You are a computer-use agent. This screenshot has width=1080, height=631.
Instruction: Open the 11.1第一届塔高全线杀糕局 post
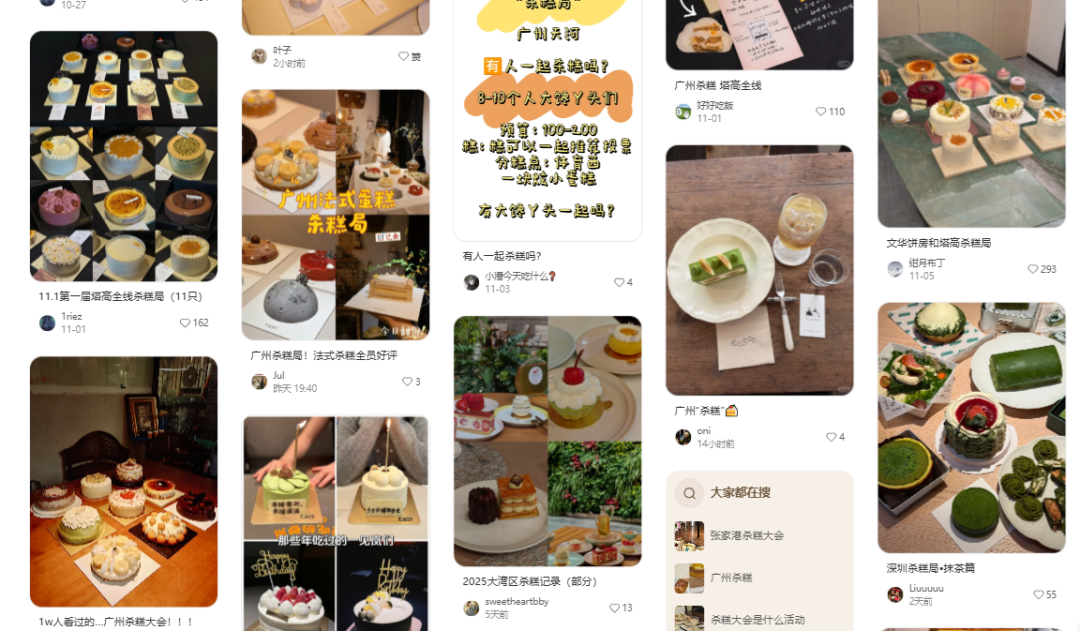click(x=123, y=156)
